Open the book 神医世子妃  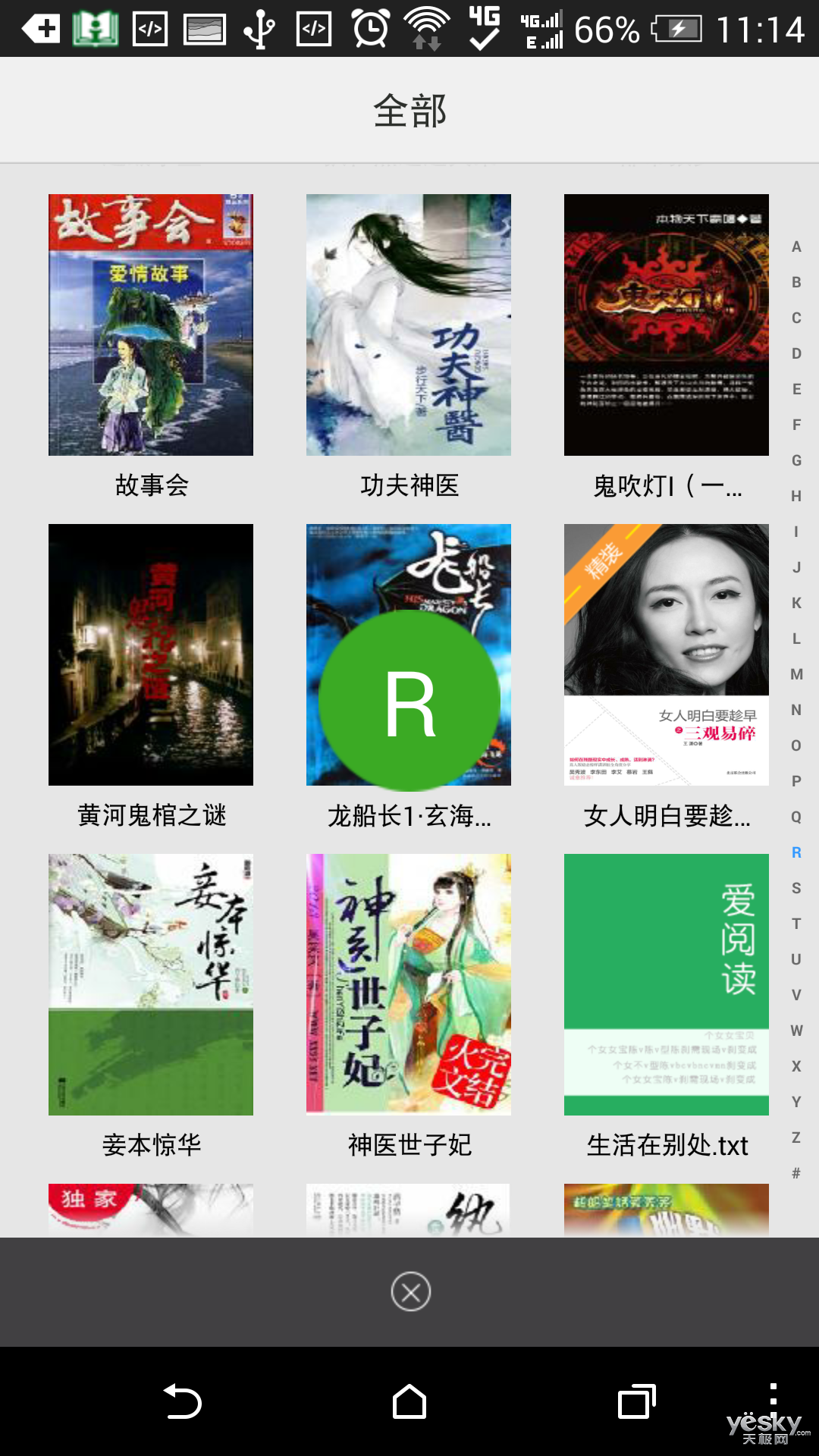tap(409, 984)
